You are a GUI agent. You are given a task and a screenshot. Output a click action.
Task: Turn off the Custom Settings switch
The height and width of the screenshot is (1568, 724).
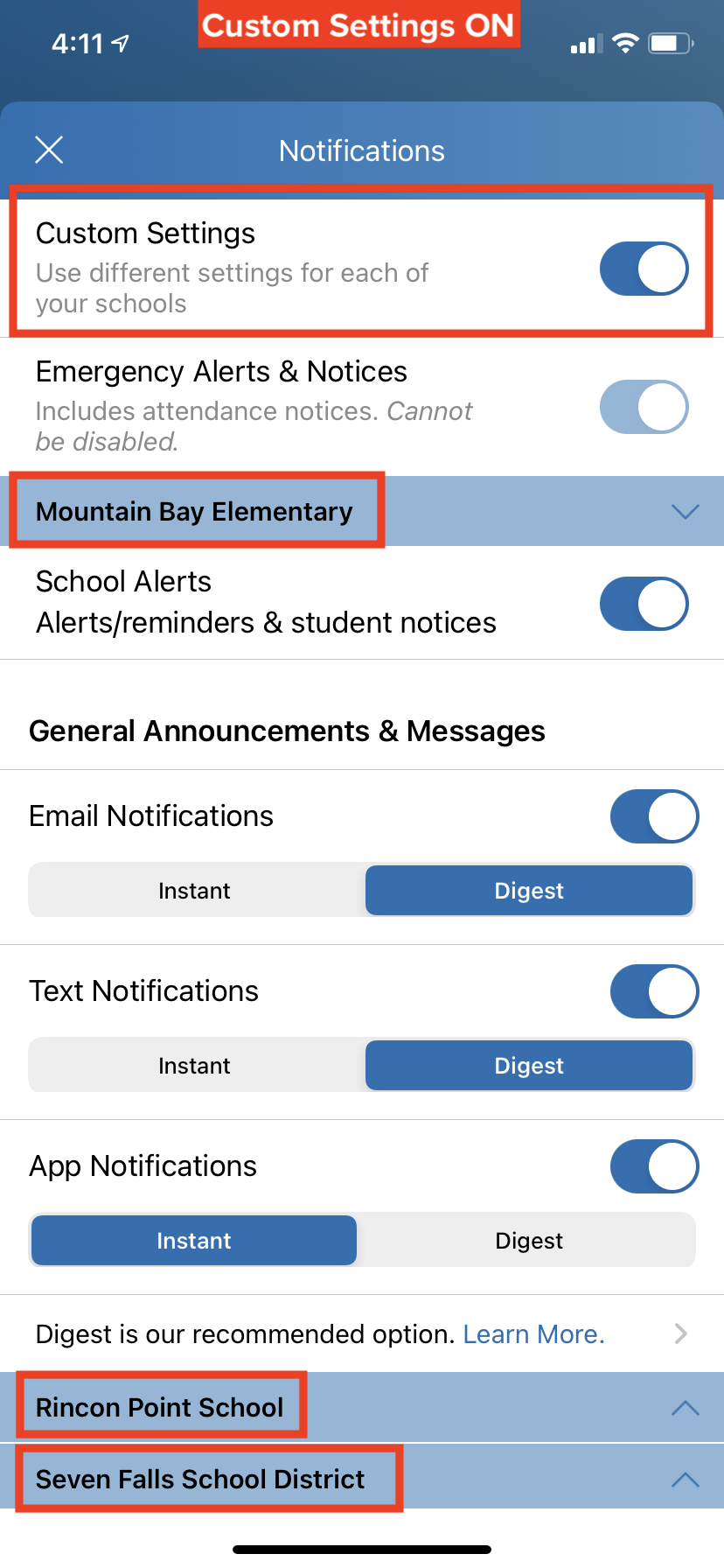[x=644, y=269]
